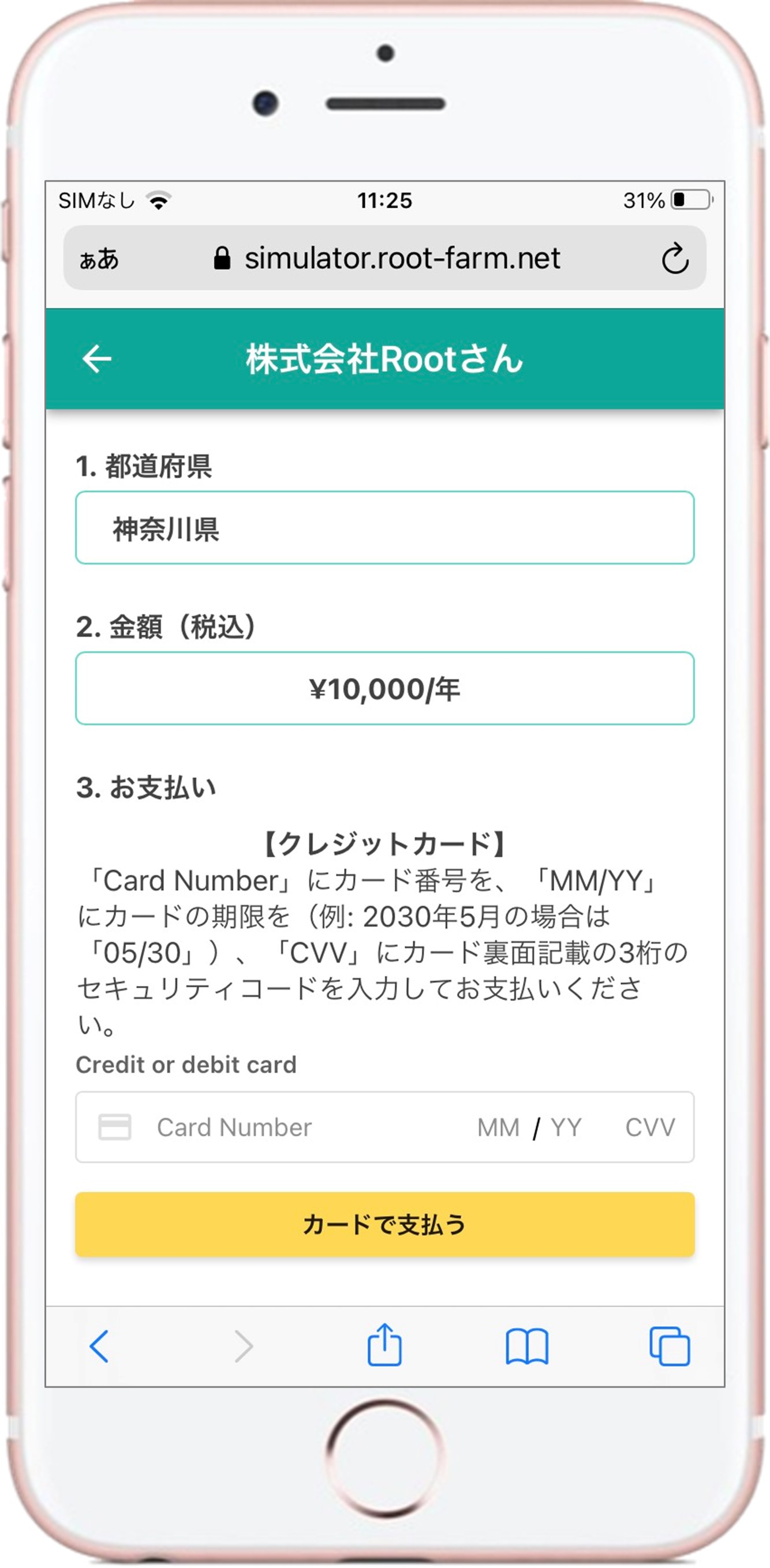
Task: Open the 神奈川県 prefecture selector
Action: [x=384, y=528]
